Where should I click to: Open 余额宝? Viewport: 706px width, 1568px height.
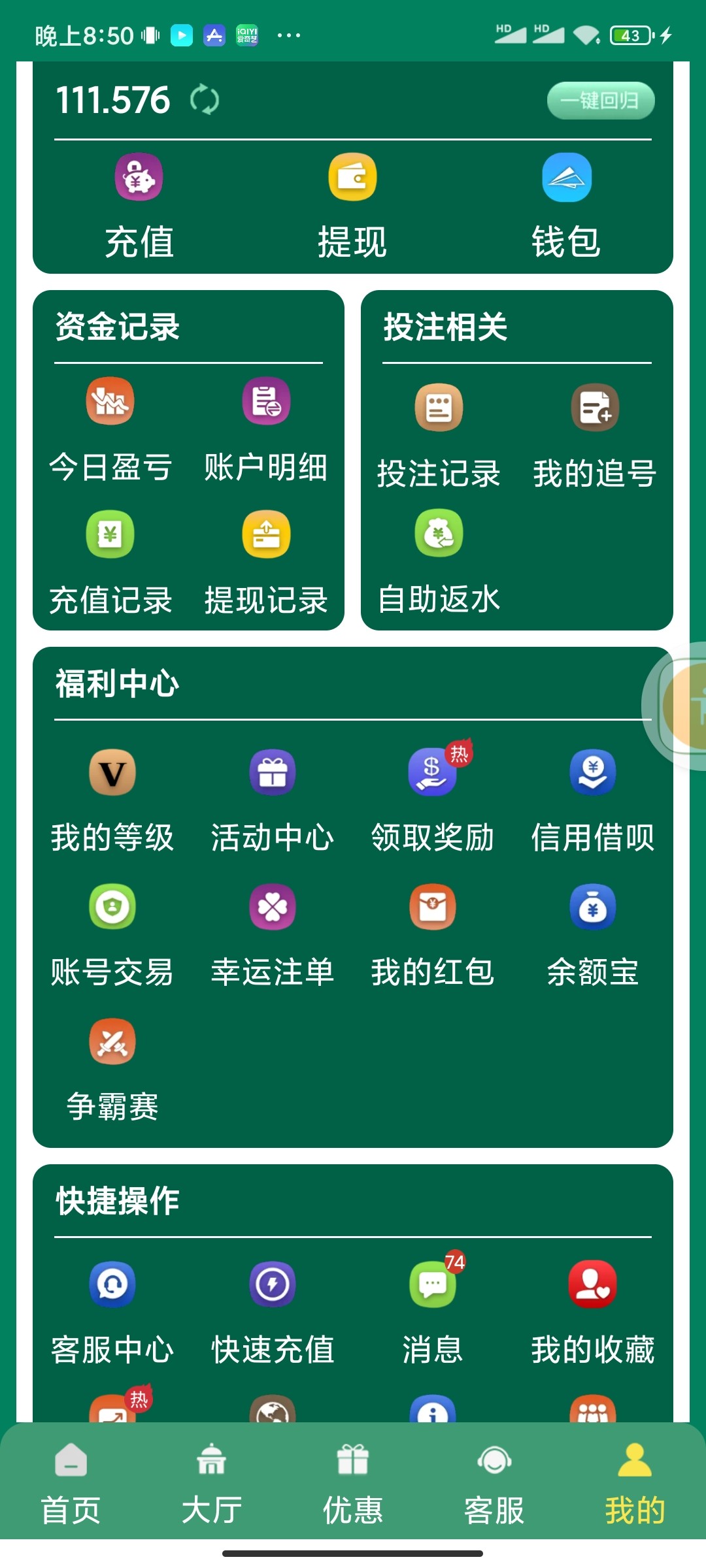coord(592,934)
